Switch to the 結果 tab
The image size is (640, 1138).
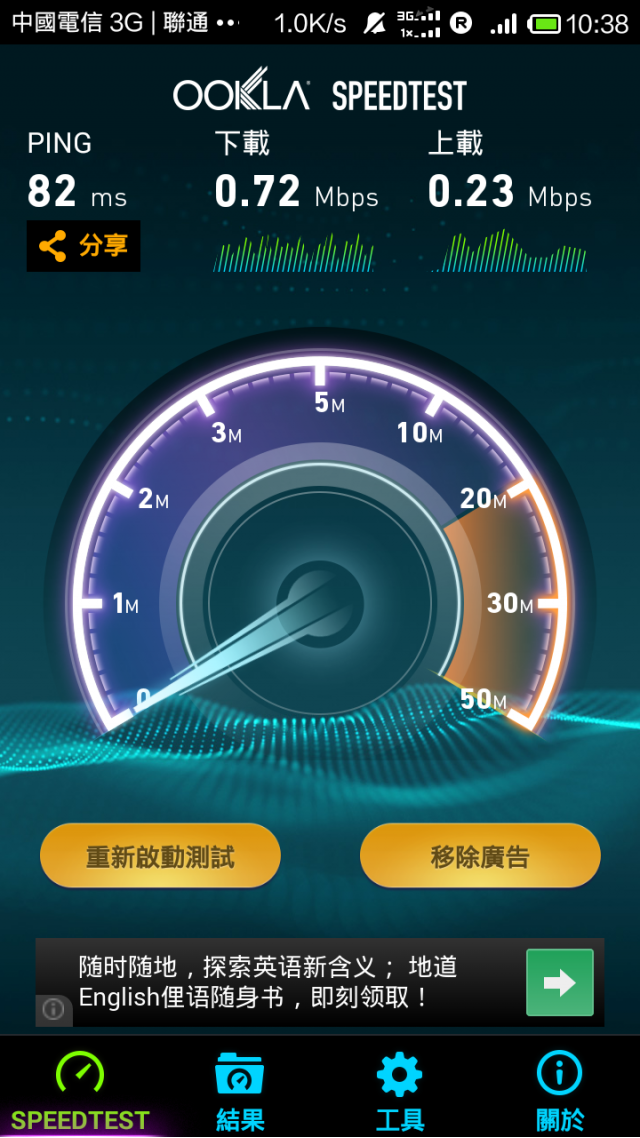coord(240,1090)
